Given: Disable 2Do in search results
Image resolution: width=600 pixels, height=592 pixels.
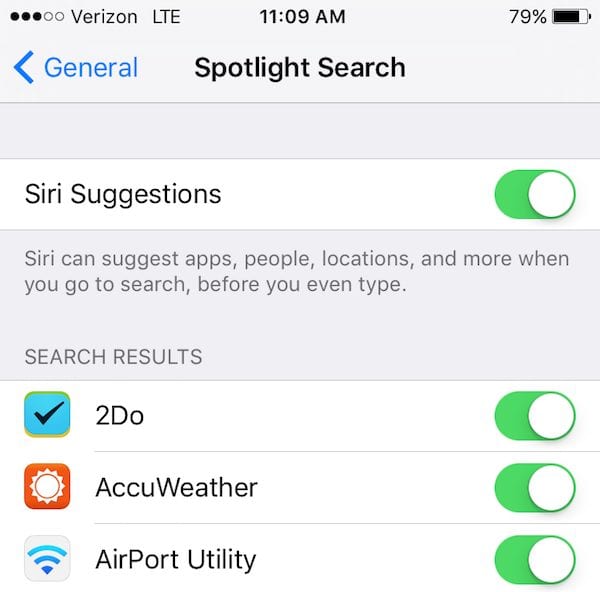Looking at the screenshot, I should tap(535, 416).
